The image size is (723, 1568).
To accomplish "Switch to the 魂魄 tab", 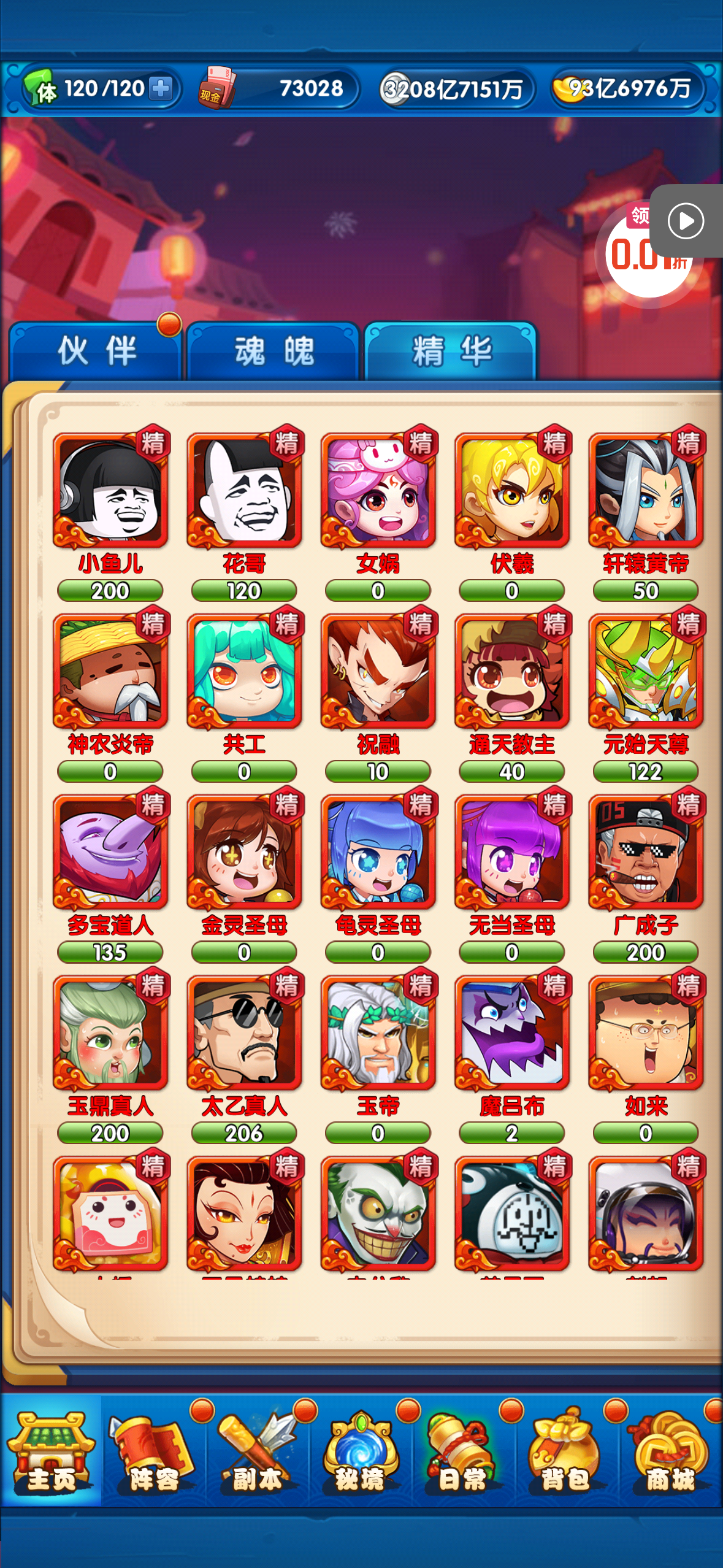I will [274, 352].
